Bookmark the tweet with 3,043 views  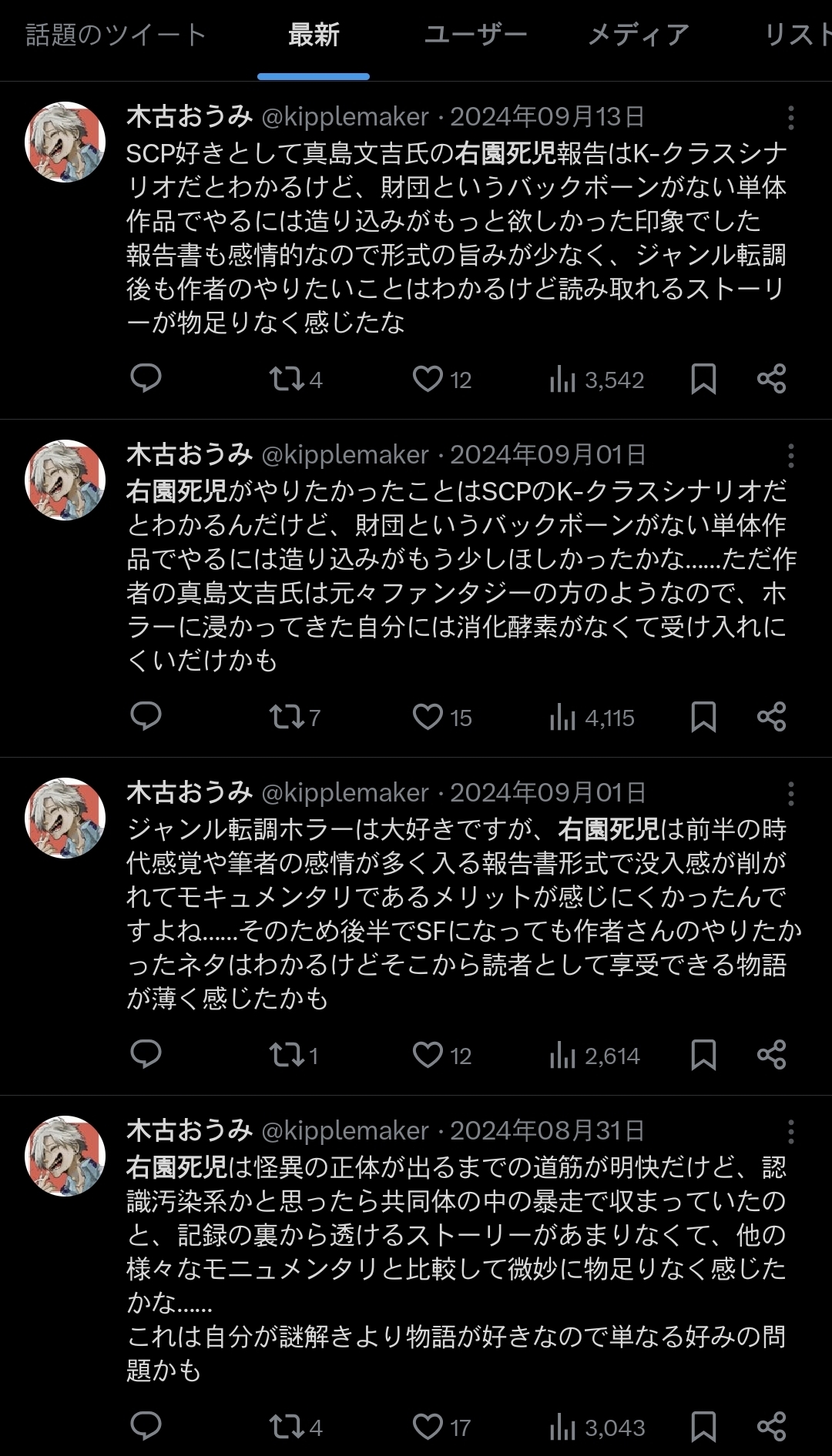click(703, 1427)
